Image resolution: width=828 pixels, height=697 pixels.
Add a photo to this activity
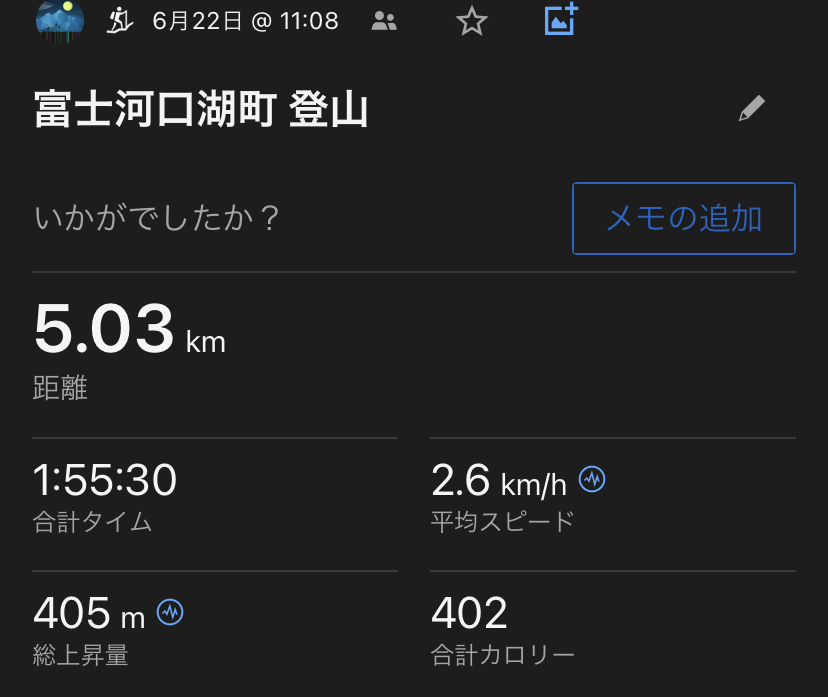pos(562,20)
